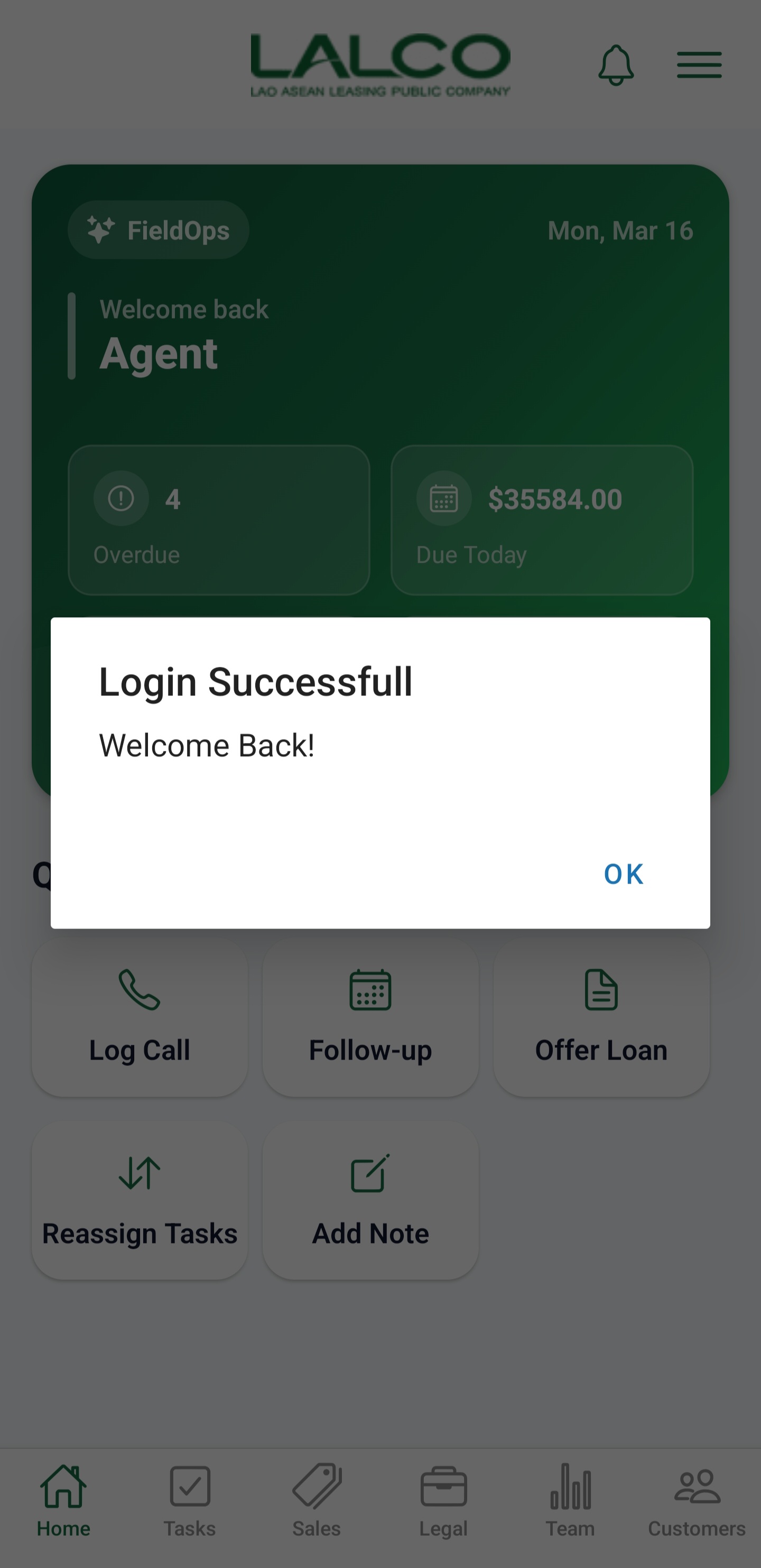Switch to the Tasks tab

[190, 1501]
